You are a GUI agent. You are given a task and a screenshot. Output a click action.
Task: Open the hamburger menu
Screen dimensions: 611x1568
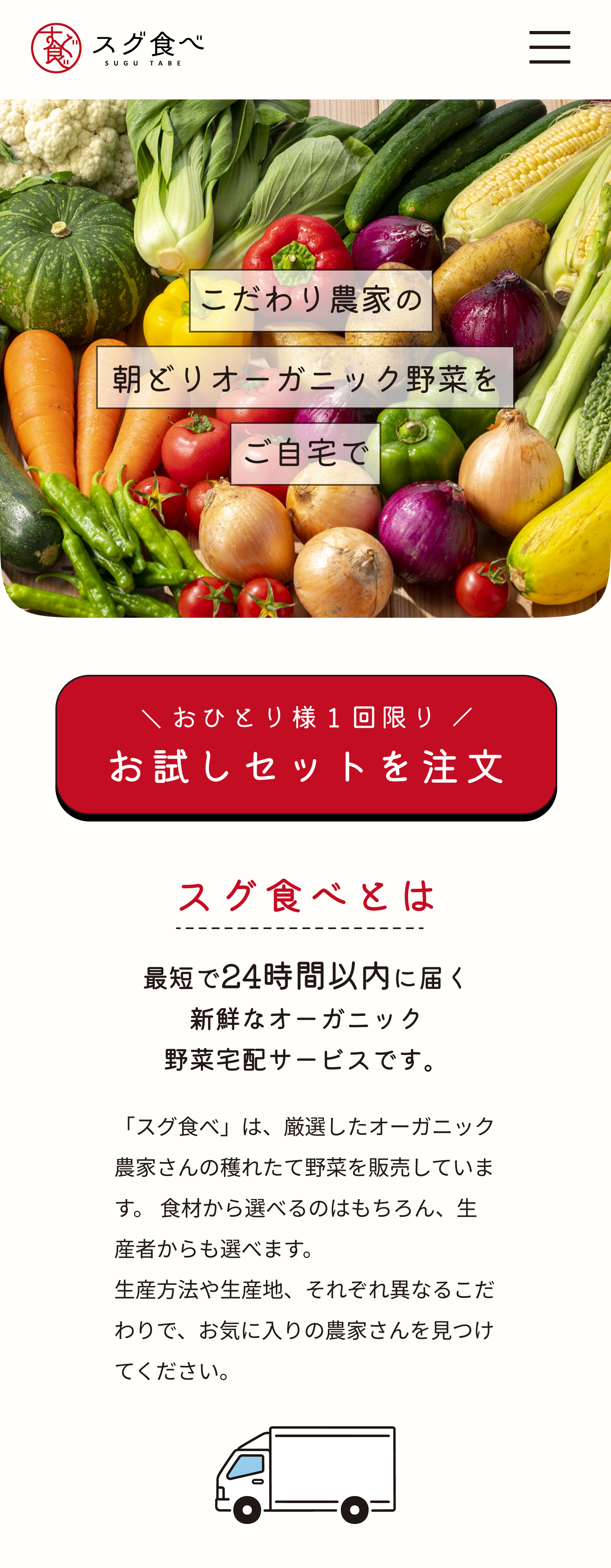pos(549,48)
